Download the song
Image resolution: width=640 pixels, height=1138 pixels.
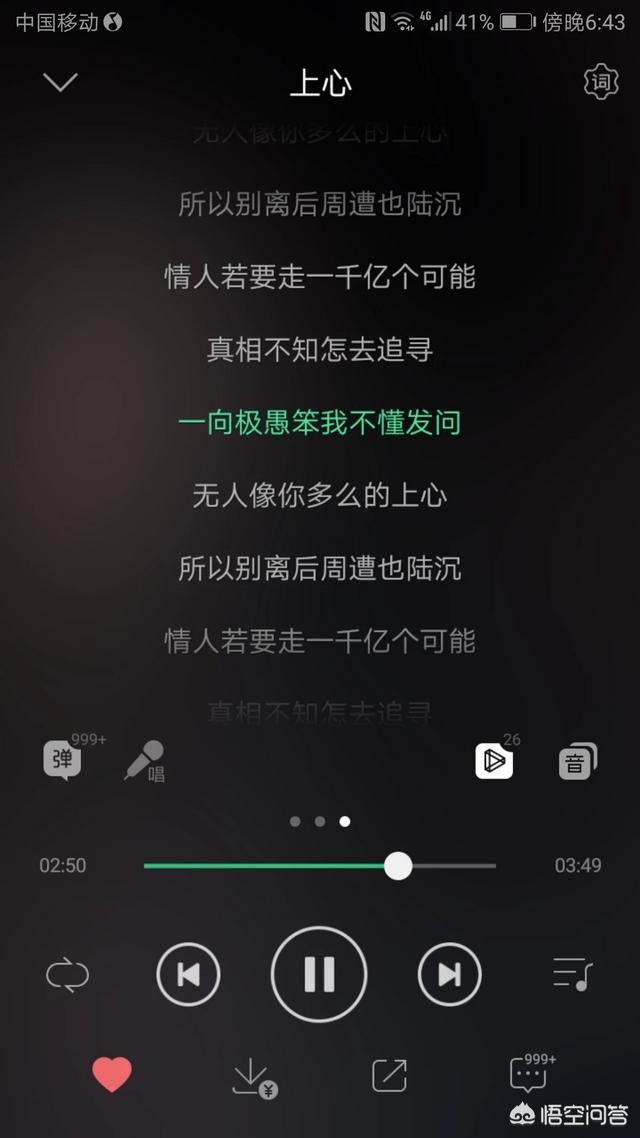tap(254, 1078)
